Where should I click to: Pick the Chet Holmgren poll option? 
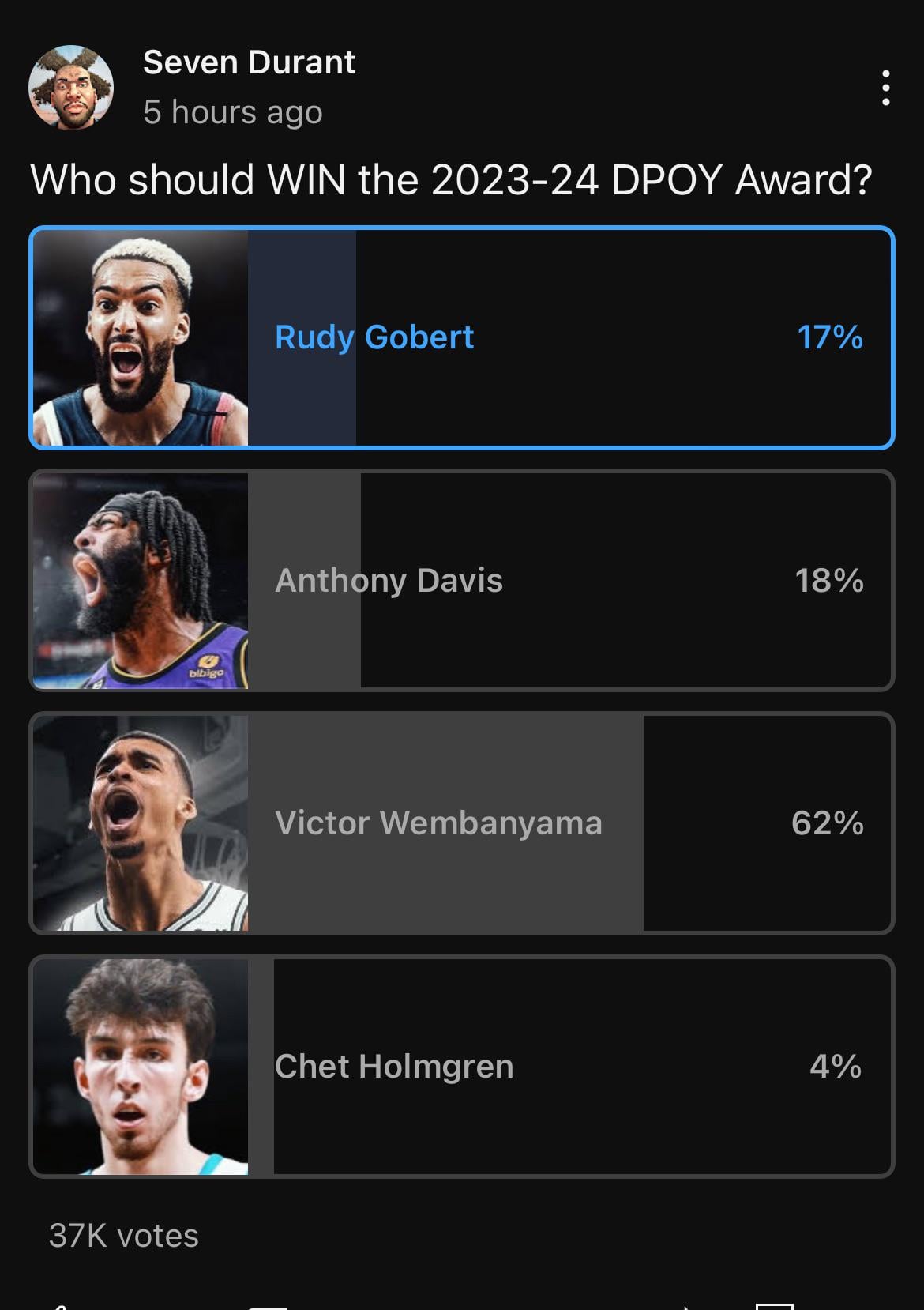click(462, 1067)
